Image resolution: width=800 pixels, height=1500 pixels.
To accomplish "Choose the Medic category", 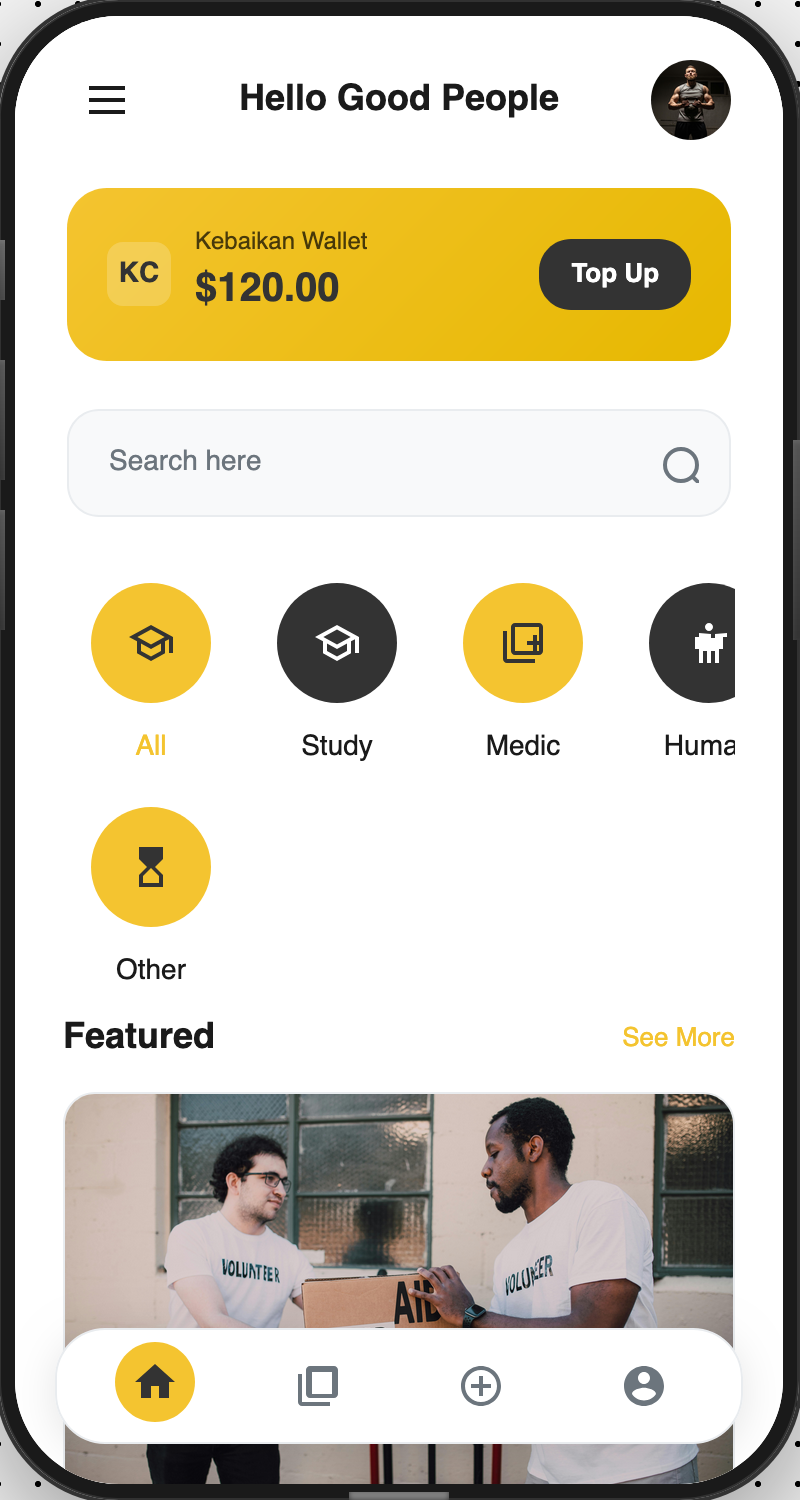I will tap(523, 643).
